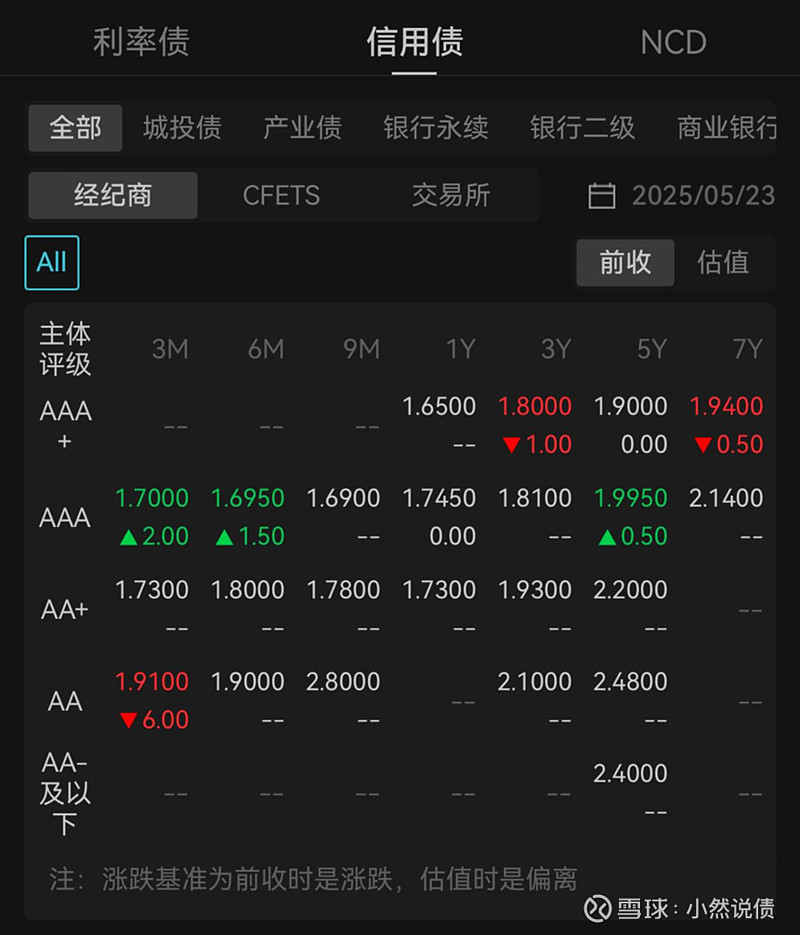
Task: Select the 产业债 bond filter
Action: click(x=302, y=128)
